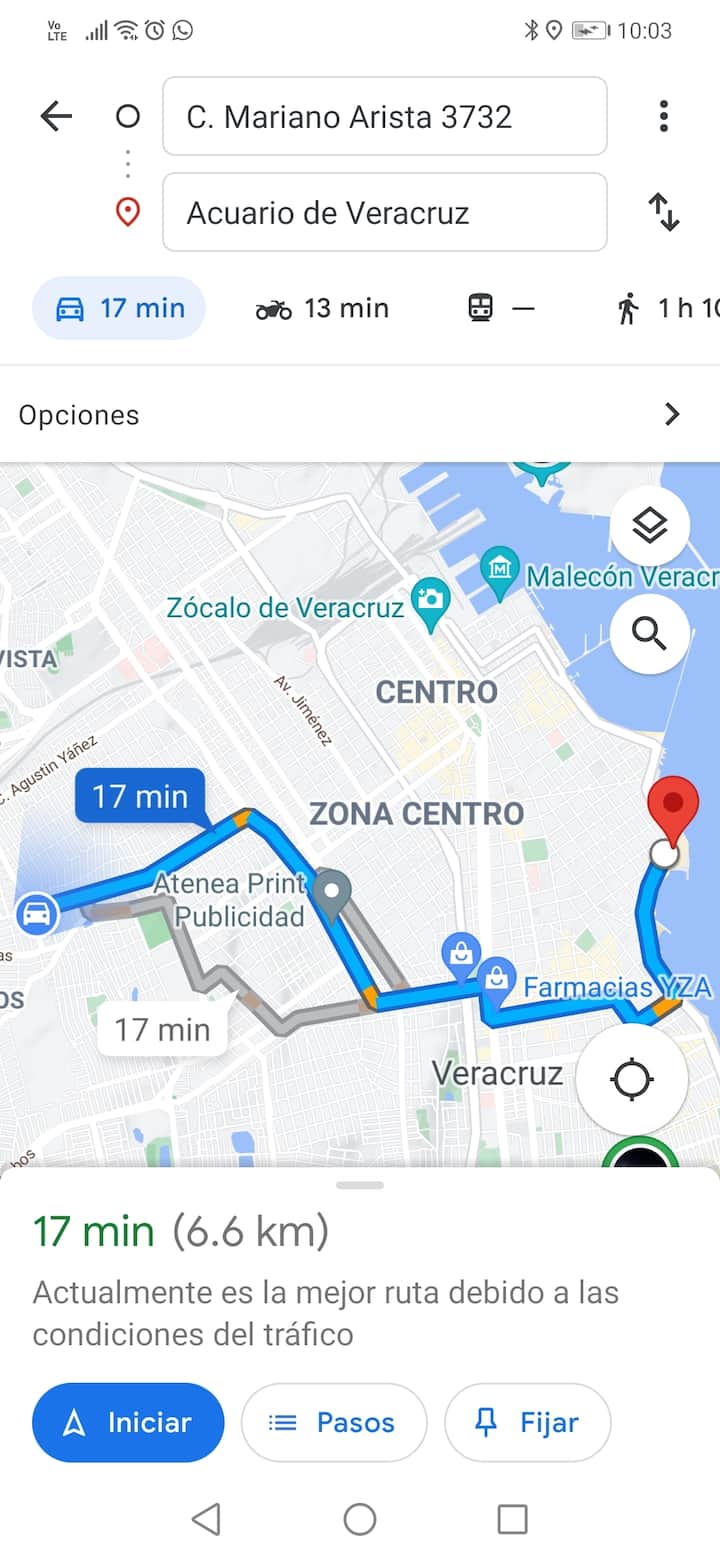Open Farmacias YZA map marker

click(497, 977)
